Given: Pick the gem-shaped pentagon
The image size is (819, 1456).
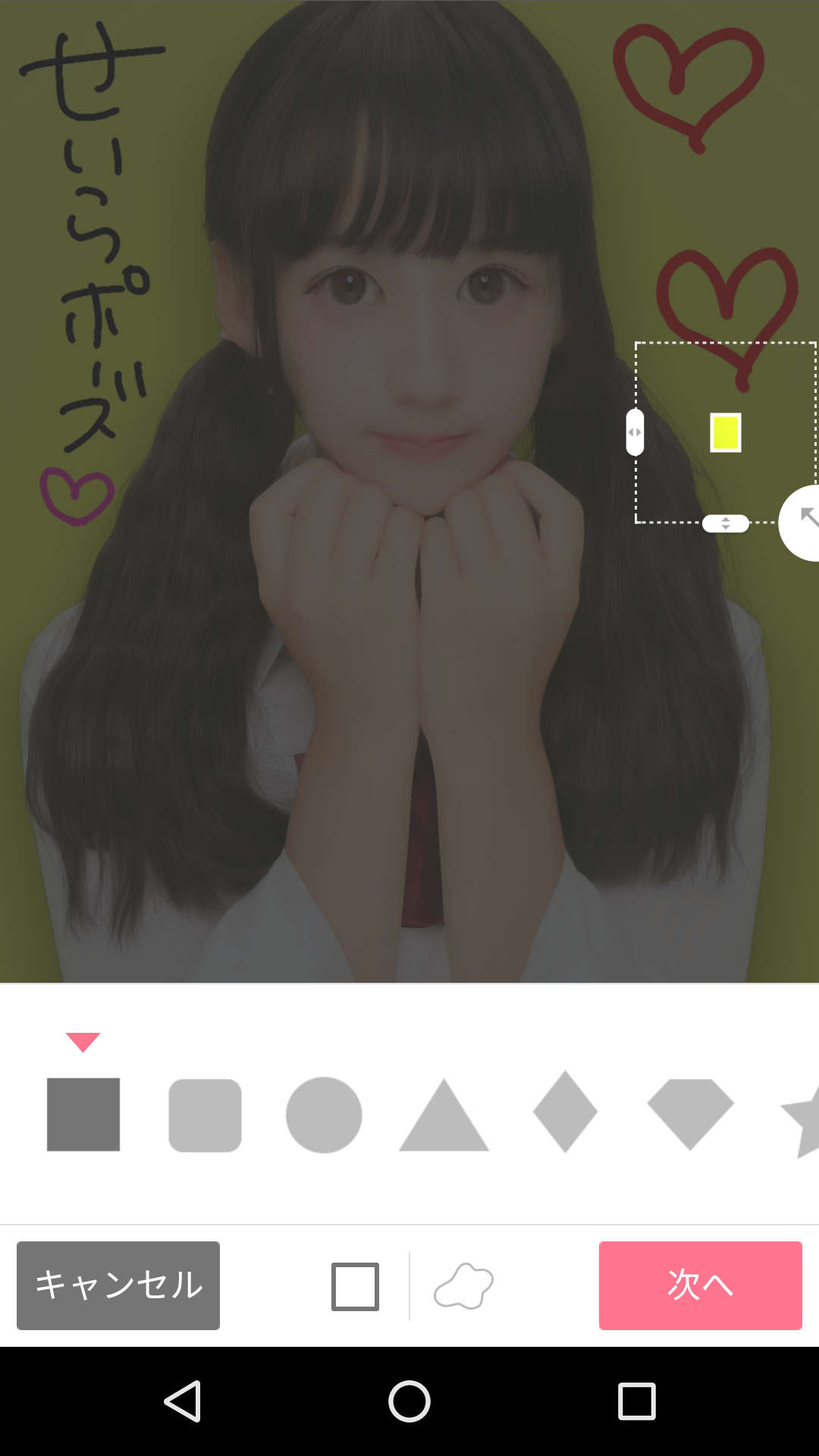Looking at the screenshot, I should (690, 1113).
